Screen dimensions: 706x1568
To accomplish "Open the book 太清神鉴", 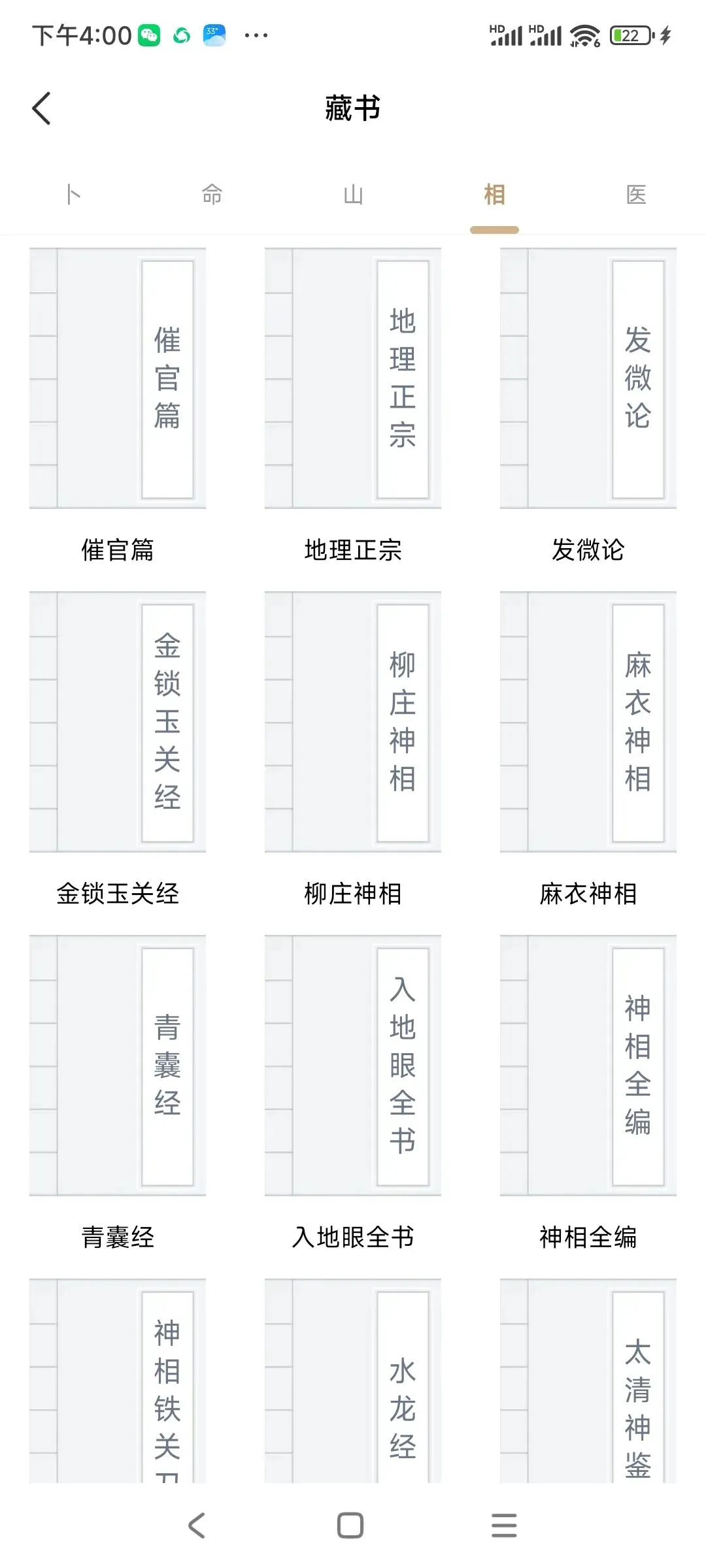I will tap(588, 1380).
